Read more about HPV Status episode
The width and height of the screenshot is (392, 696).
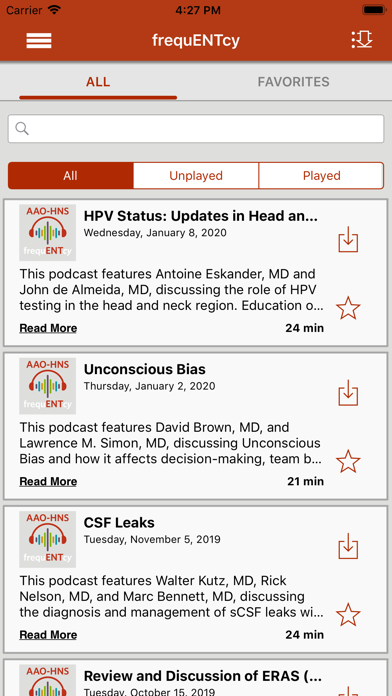coord(48,328)
